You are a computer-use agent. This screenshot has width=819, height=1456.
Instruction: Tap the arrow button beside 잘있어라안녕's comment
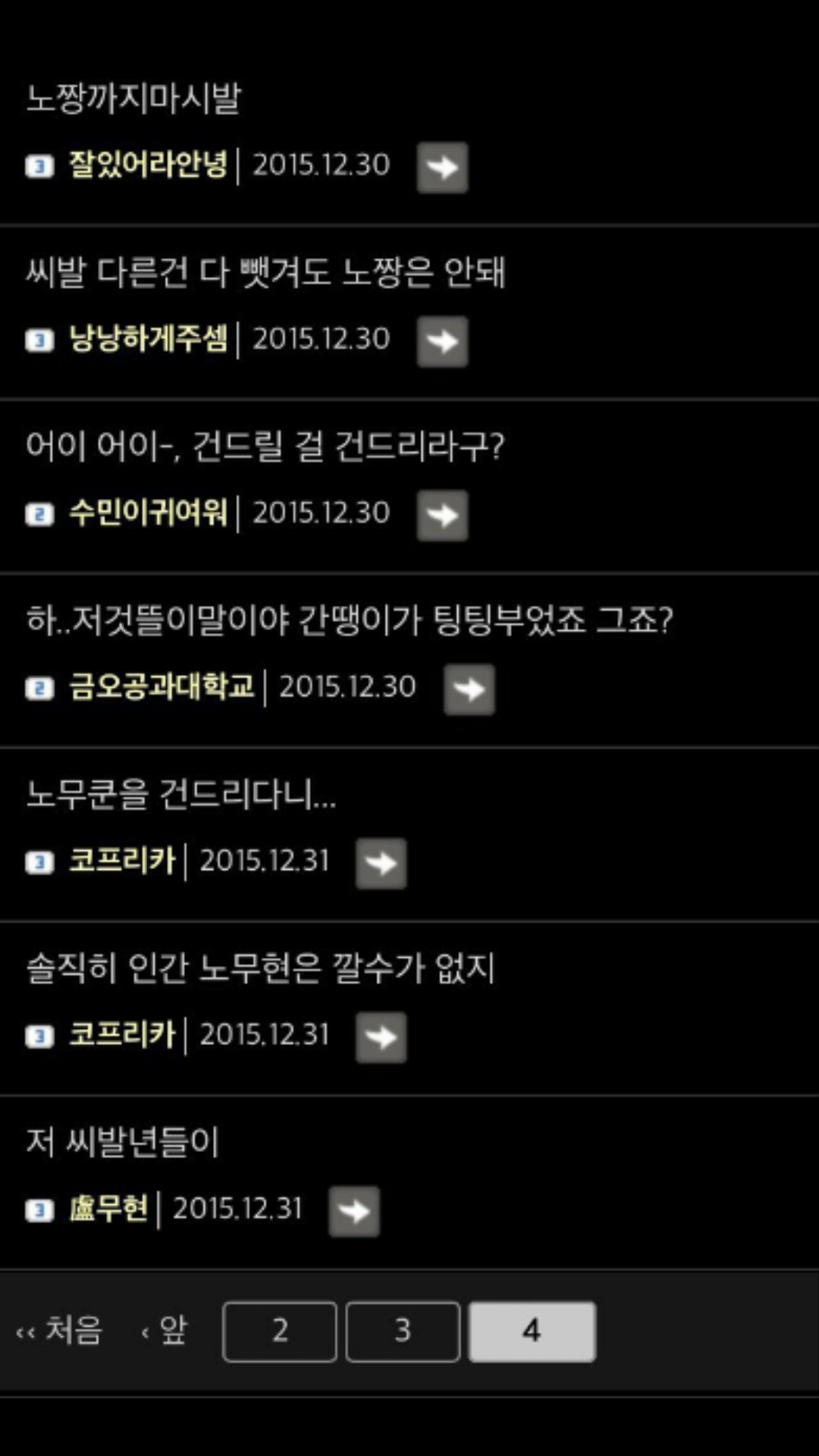pyautogui.click(x=442, y=167)
